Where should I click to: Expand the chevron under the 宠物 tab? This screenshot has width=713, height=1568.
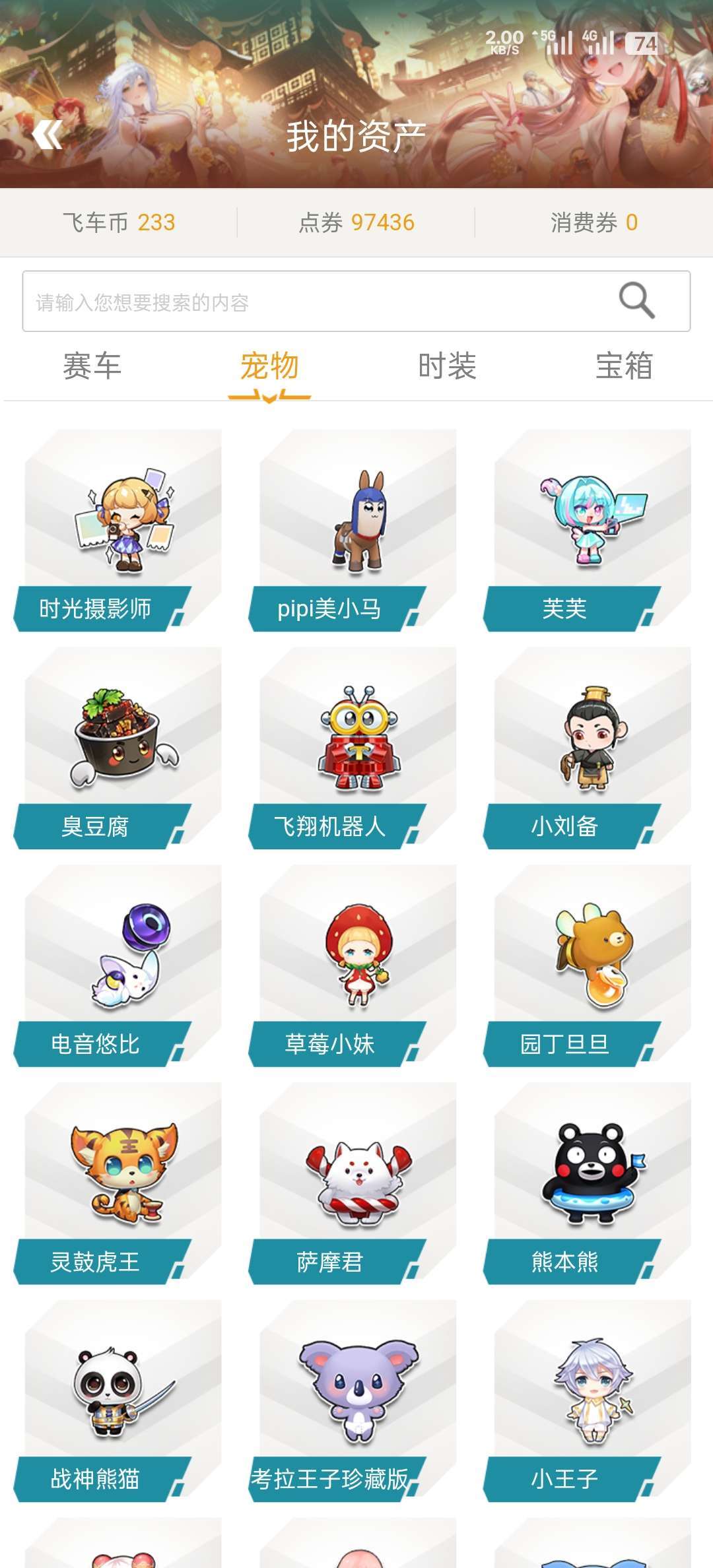(269, 396)
